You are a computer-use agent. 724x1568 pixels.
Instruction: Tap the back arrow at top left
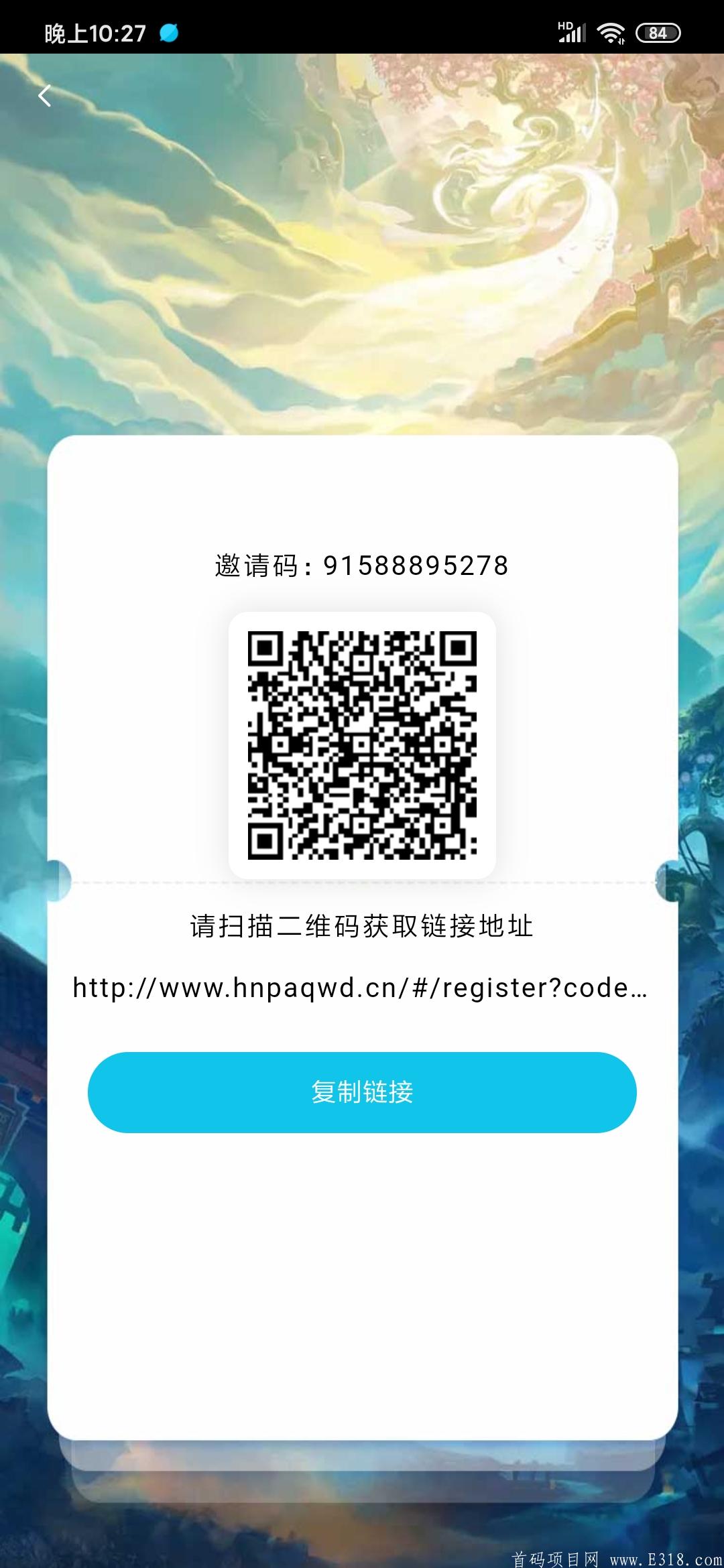(45, 96)
